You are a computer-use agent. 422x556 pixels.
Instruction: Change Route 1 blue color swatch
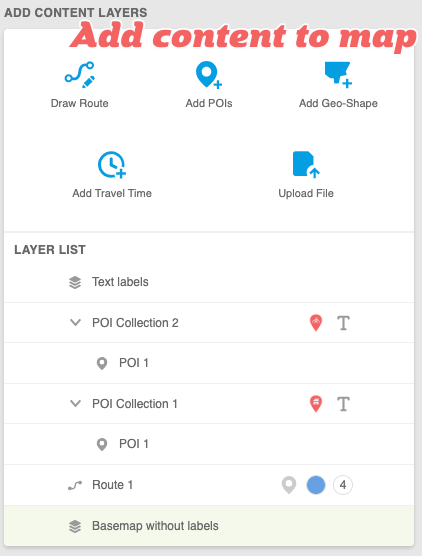[316, 485]
